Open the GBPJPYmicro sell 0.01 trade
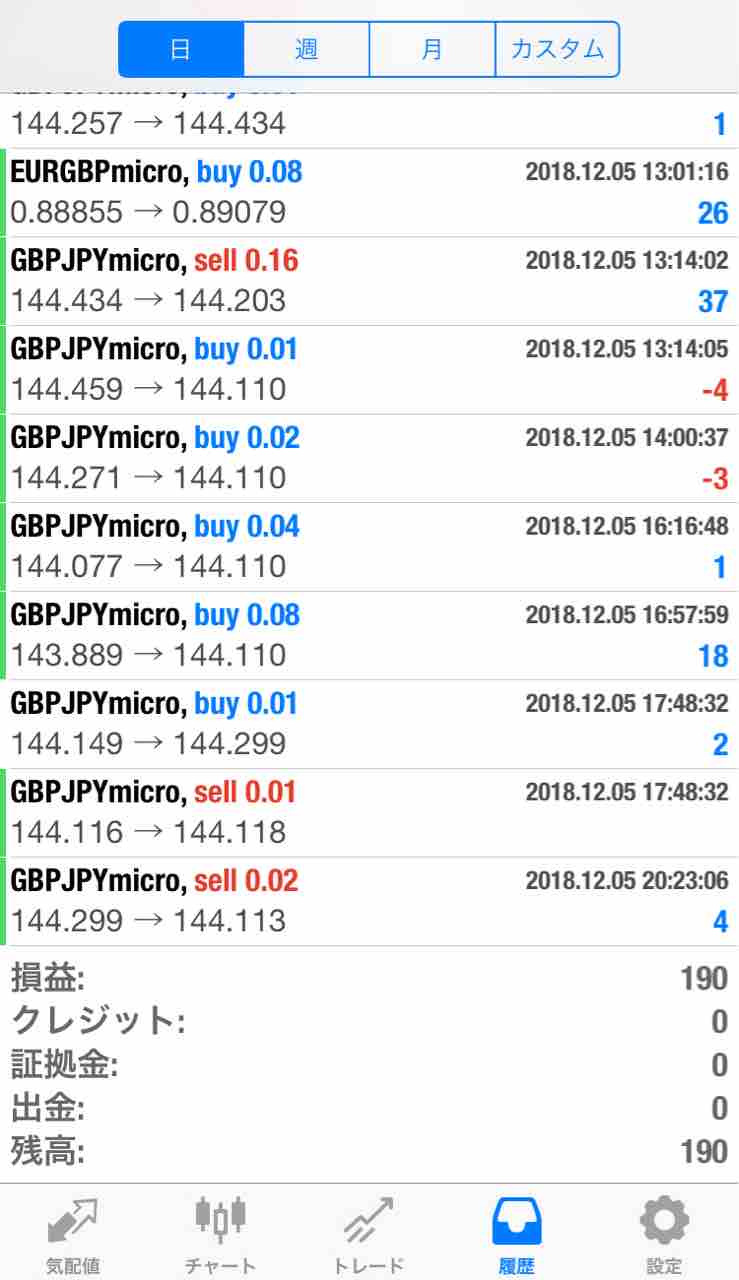Image resolution: width=739 pixels, height=1280 pixels. tap(369, 812)
